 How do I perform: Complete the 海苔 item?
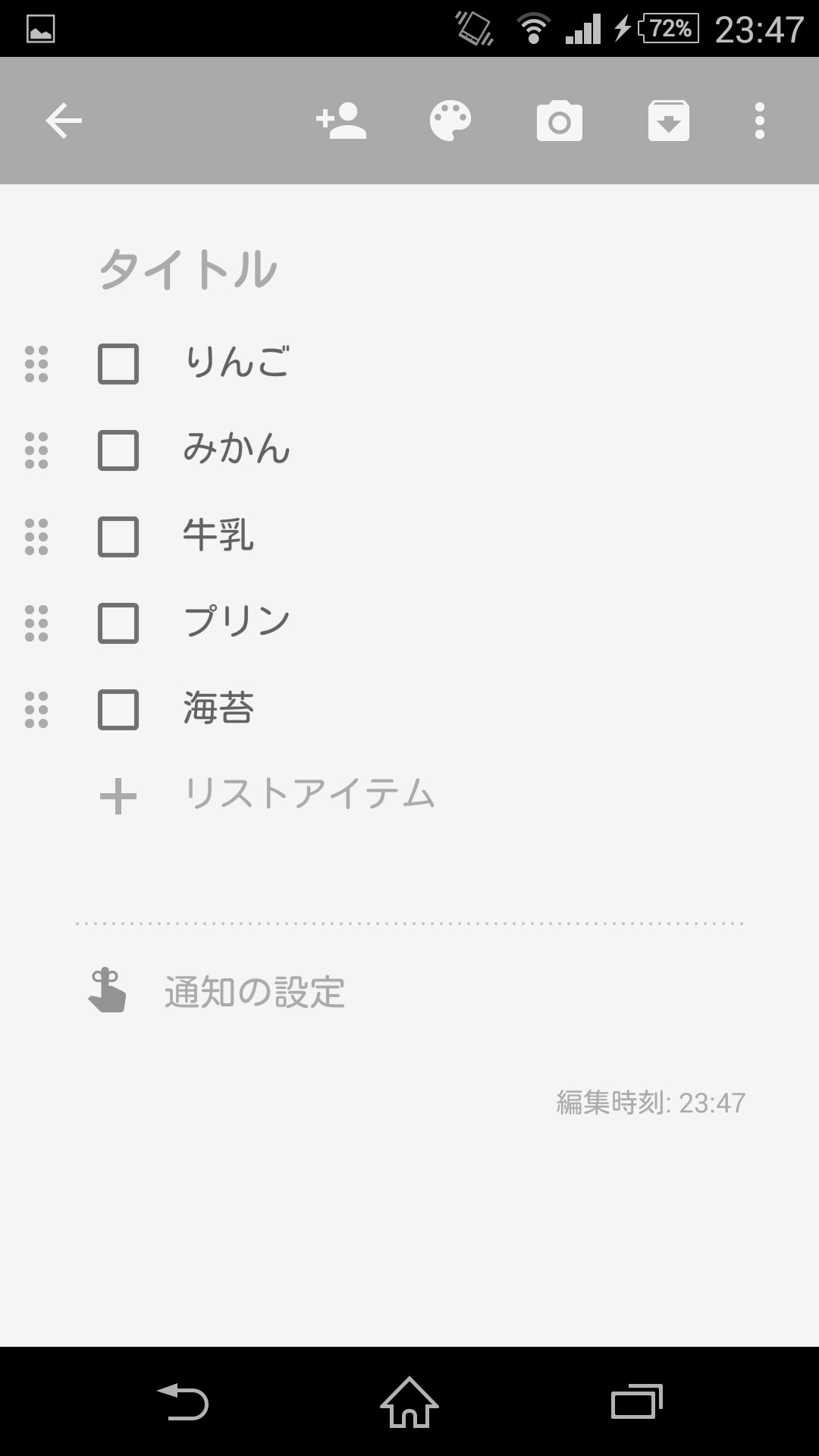pos(118,710)
